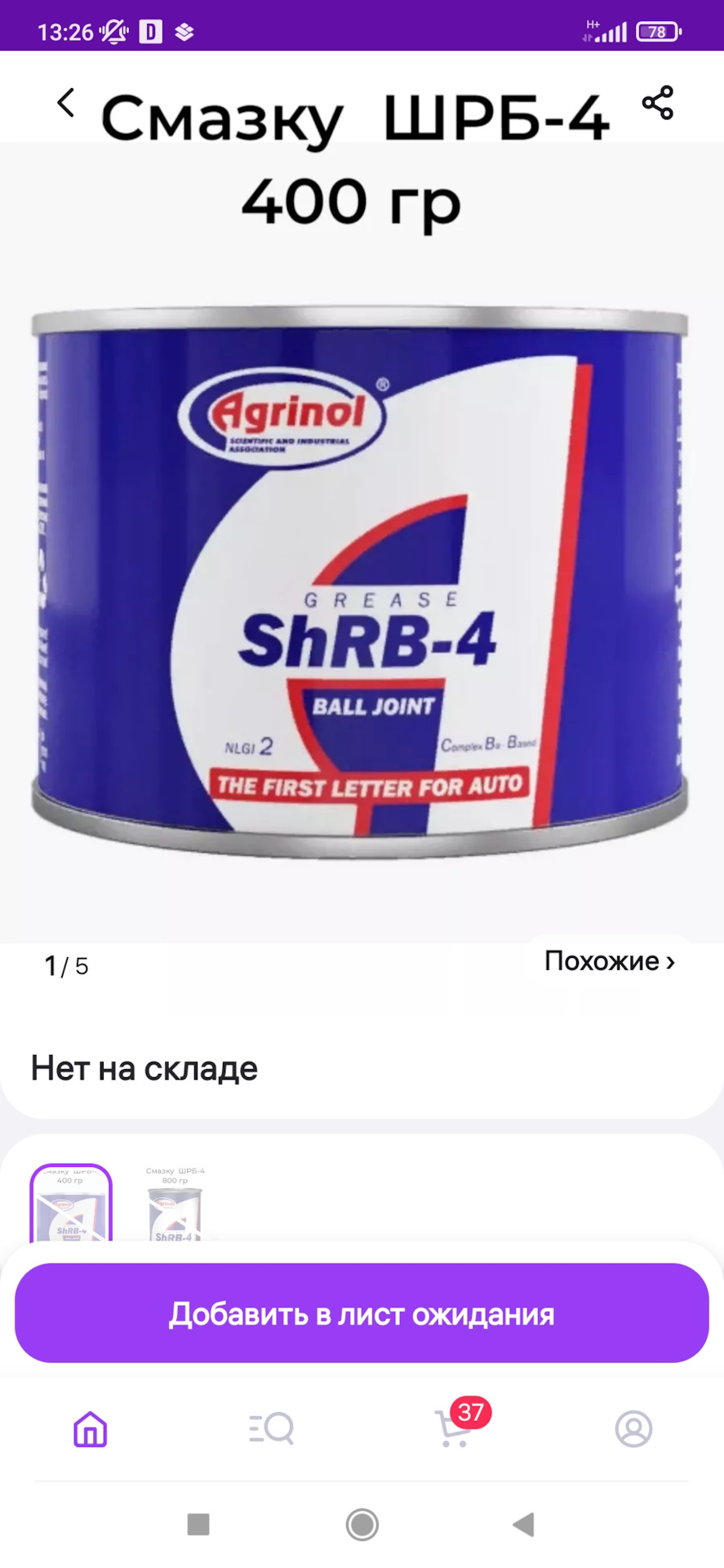Open the catalog search tab
This screenshot has width=724, height=1568.
pyautogui.click(x=271, y=1429)
